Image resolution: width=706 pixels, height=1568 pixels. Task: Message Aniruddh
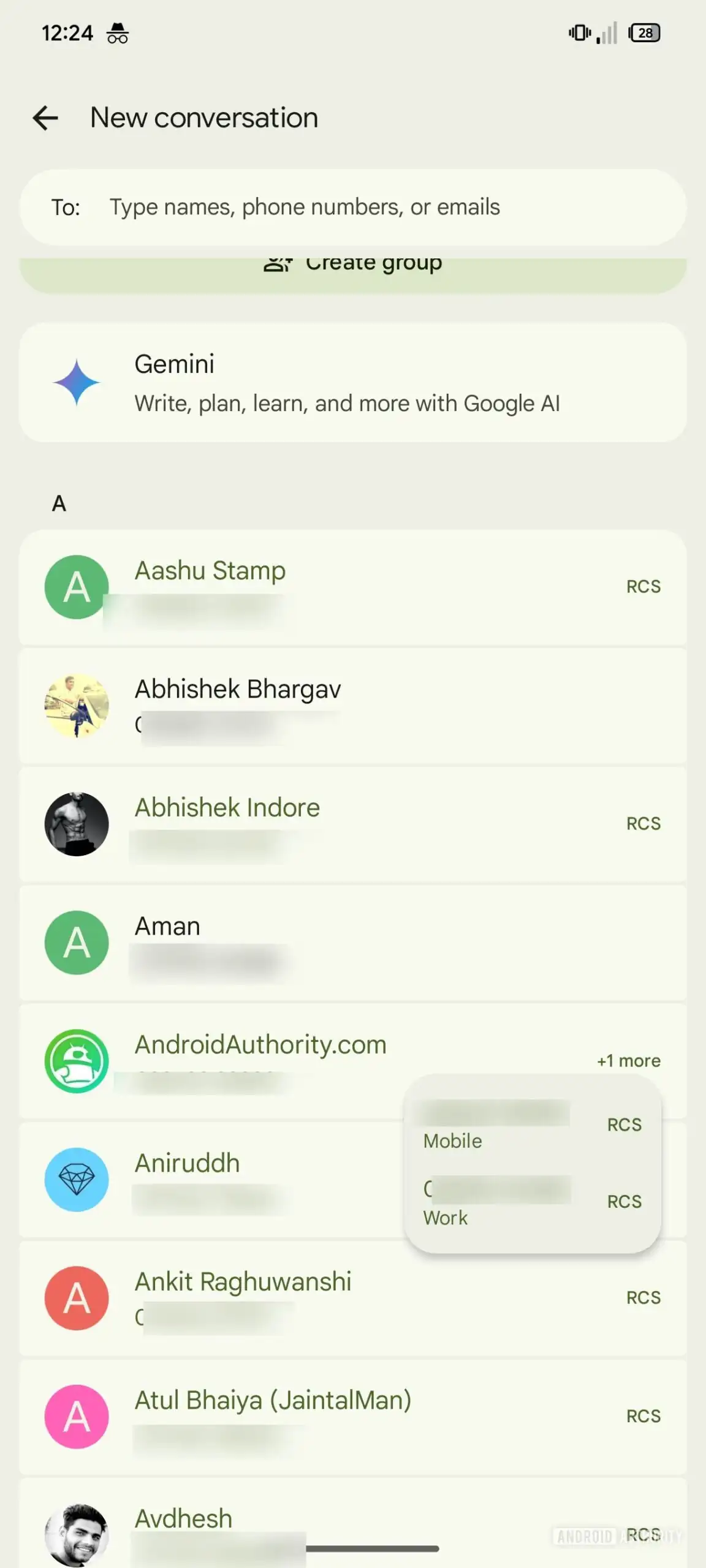point(214,1179)
